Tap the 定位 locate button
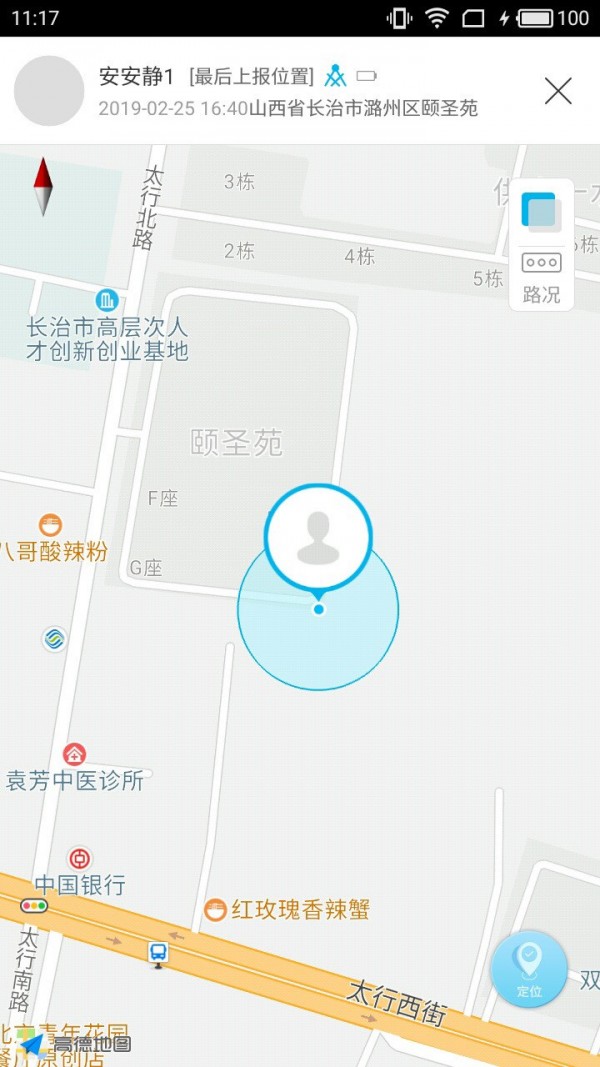The height and width of the screenshot is (1067, 600). click(529, 968)
